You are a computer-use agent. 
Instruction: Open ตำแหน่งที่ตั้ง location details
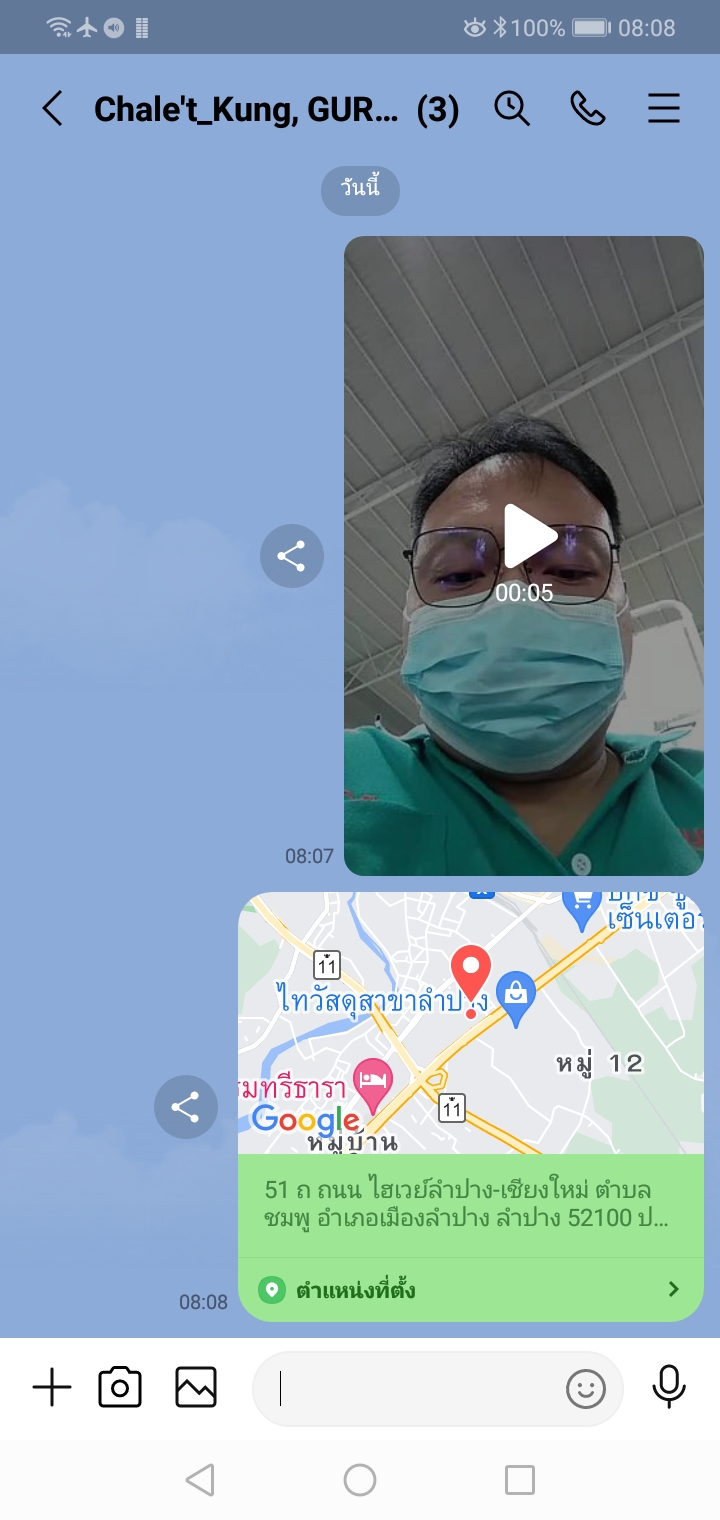(x=470, y=1290)
